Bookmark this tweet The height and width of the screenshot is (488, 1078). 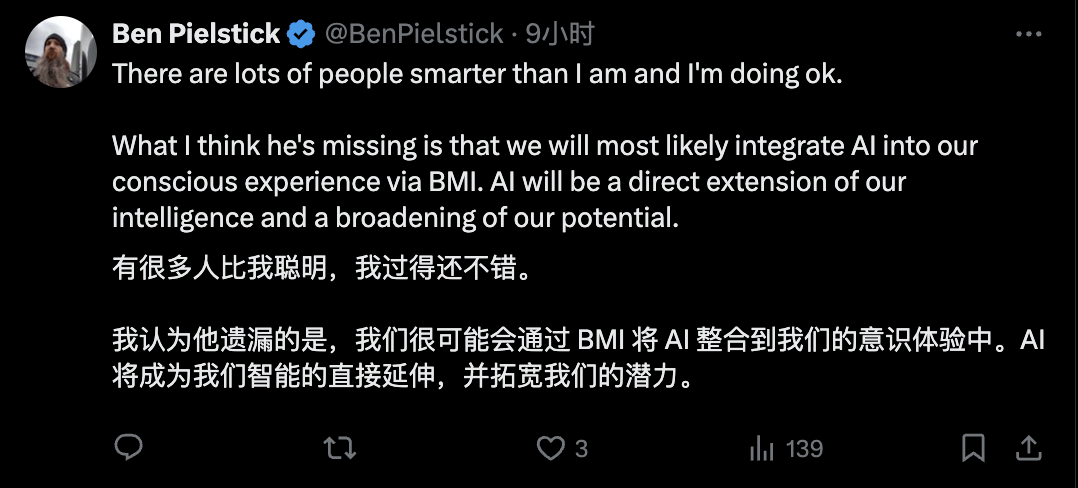[x=973, y=447]
